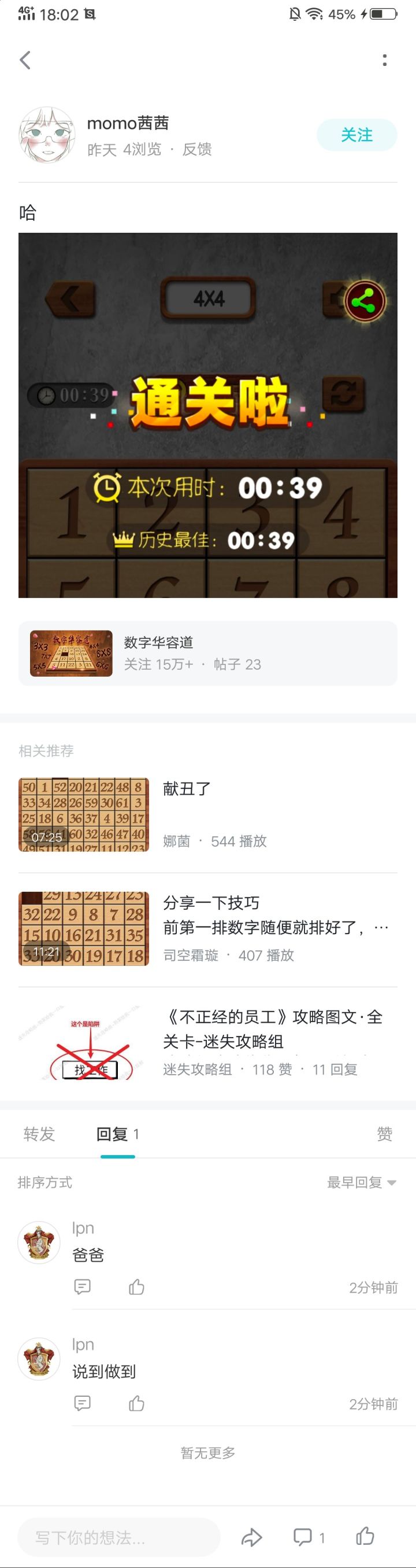The image size is (416, 1568).
Task: Change sort order via 最早回复 dropdown
Action: (361, 1183)
